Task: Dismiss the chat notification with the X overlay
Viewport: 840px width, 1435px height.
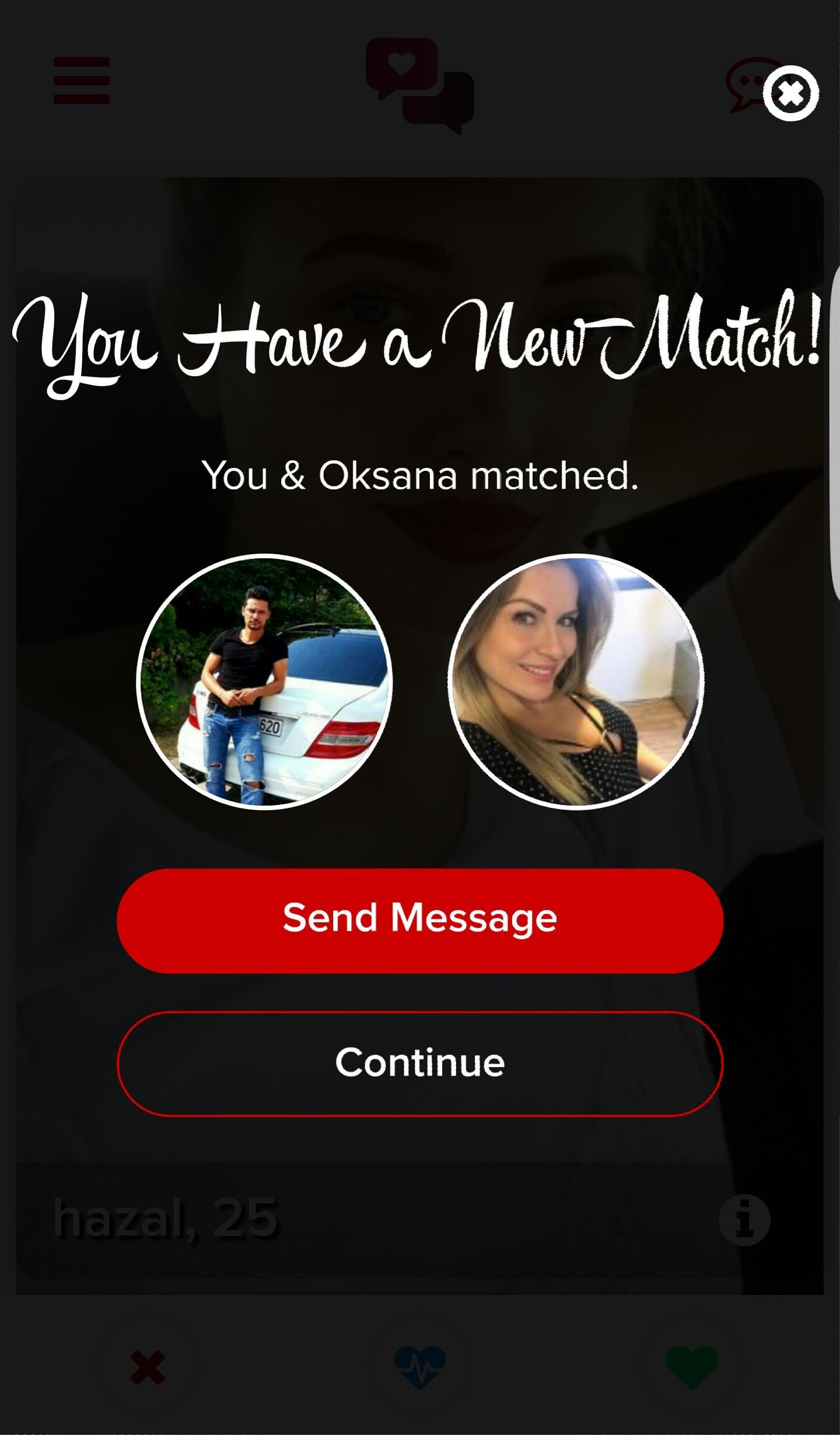Action: coord(792,92)
